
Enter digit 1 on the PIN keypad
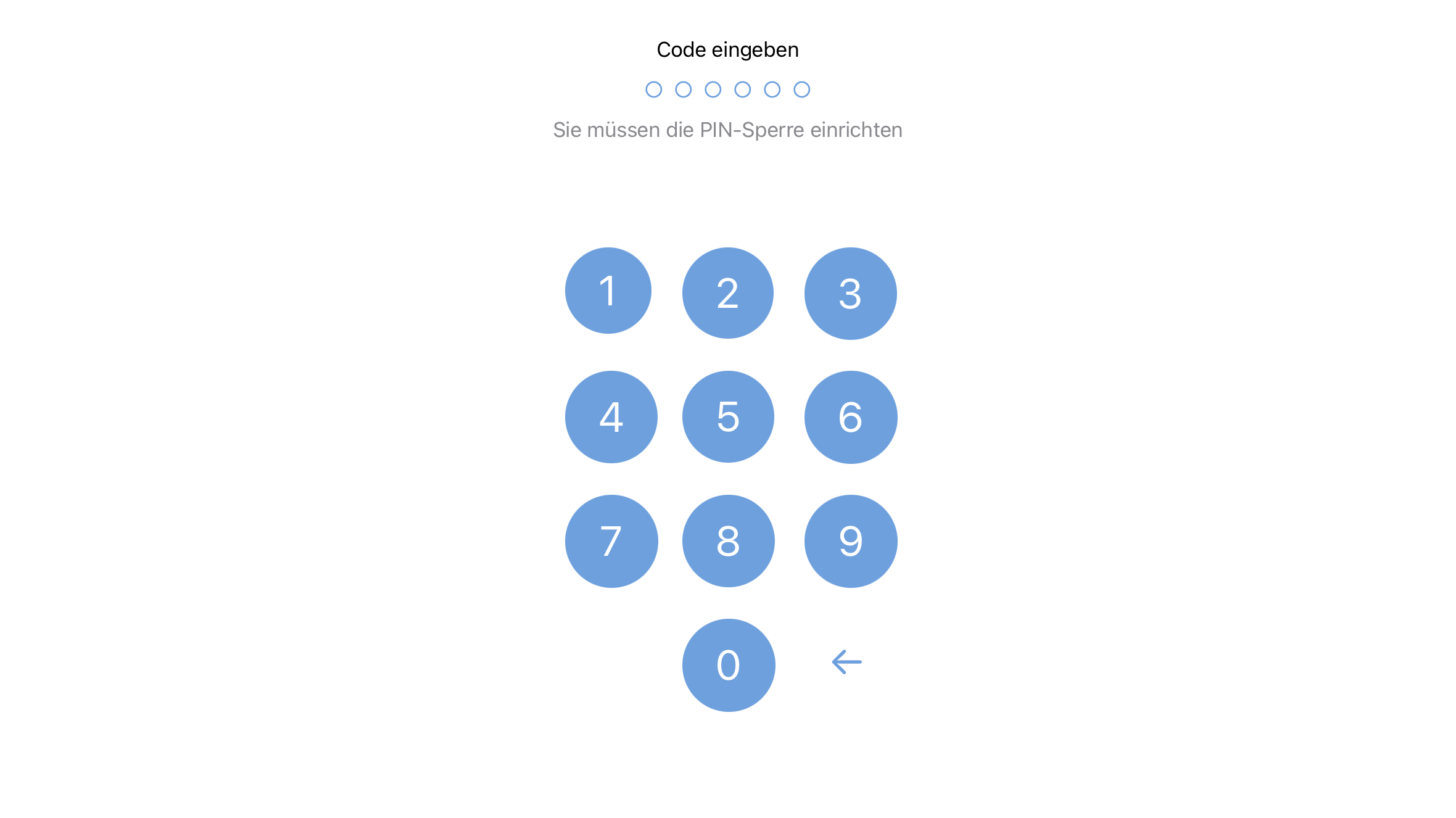[608, 291]
